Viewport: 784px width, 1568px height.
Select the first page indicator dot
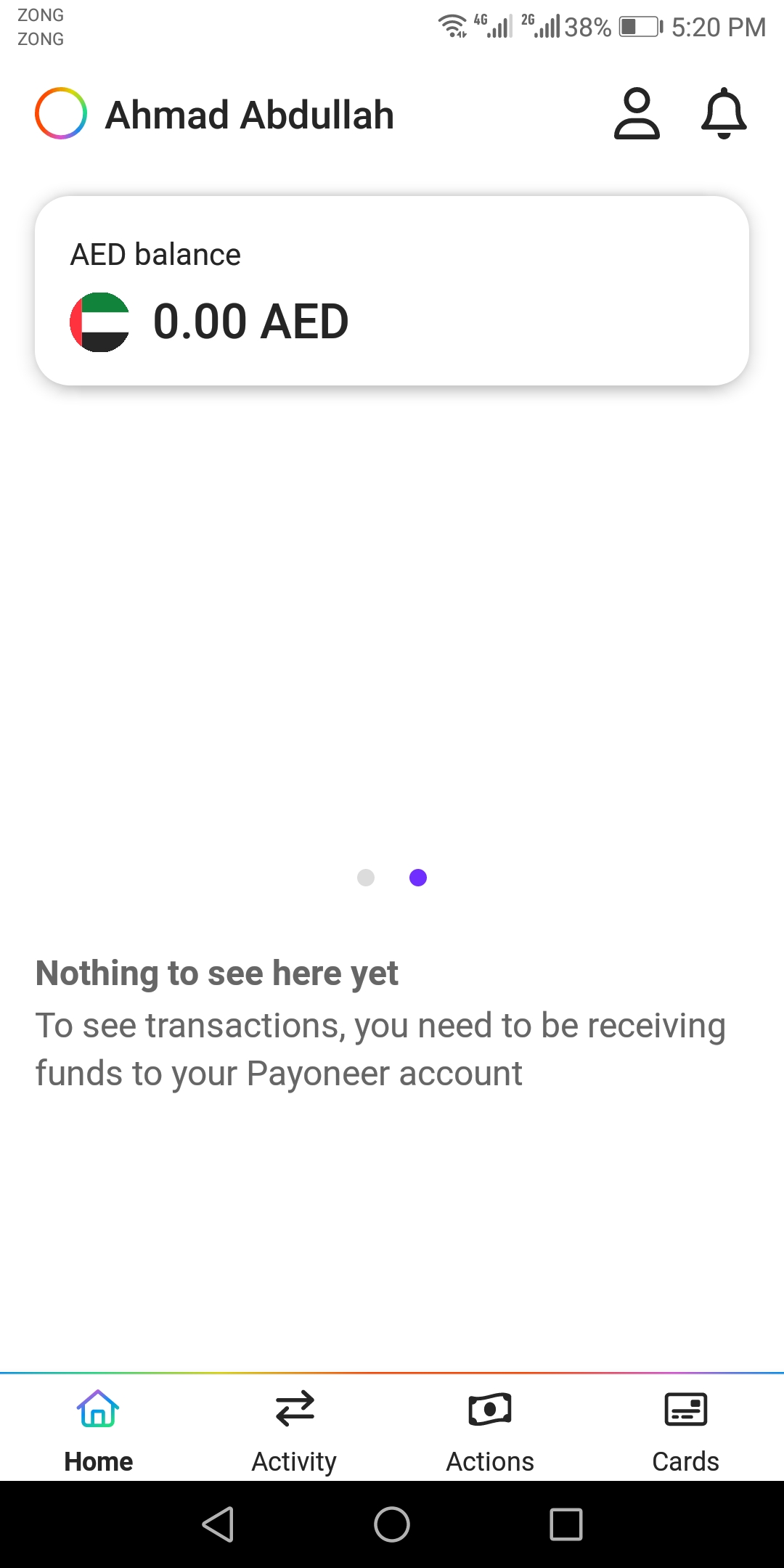[x=366, y=878]
